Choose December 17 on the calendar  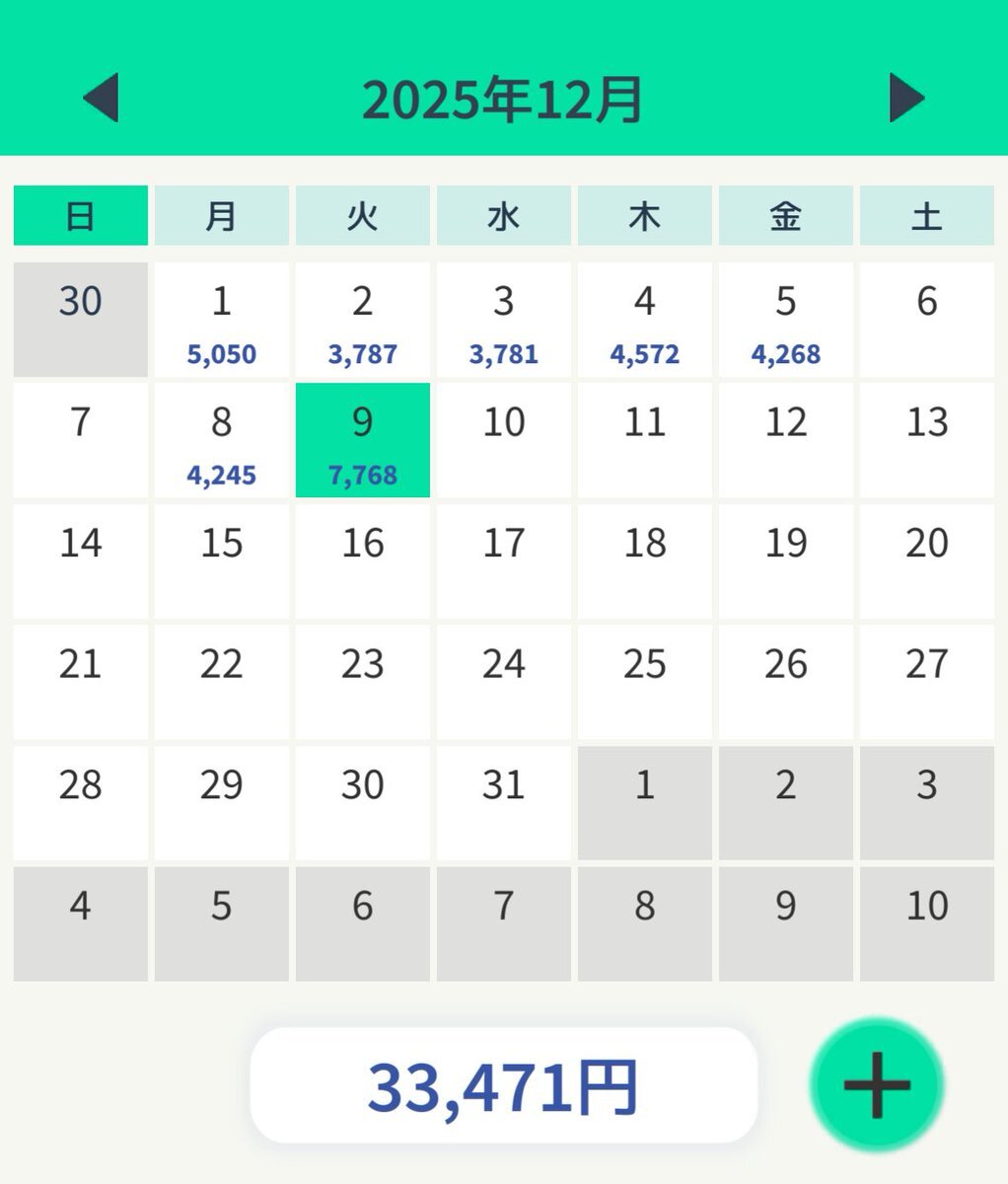(503, 561)
